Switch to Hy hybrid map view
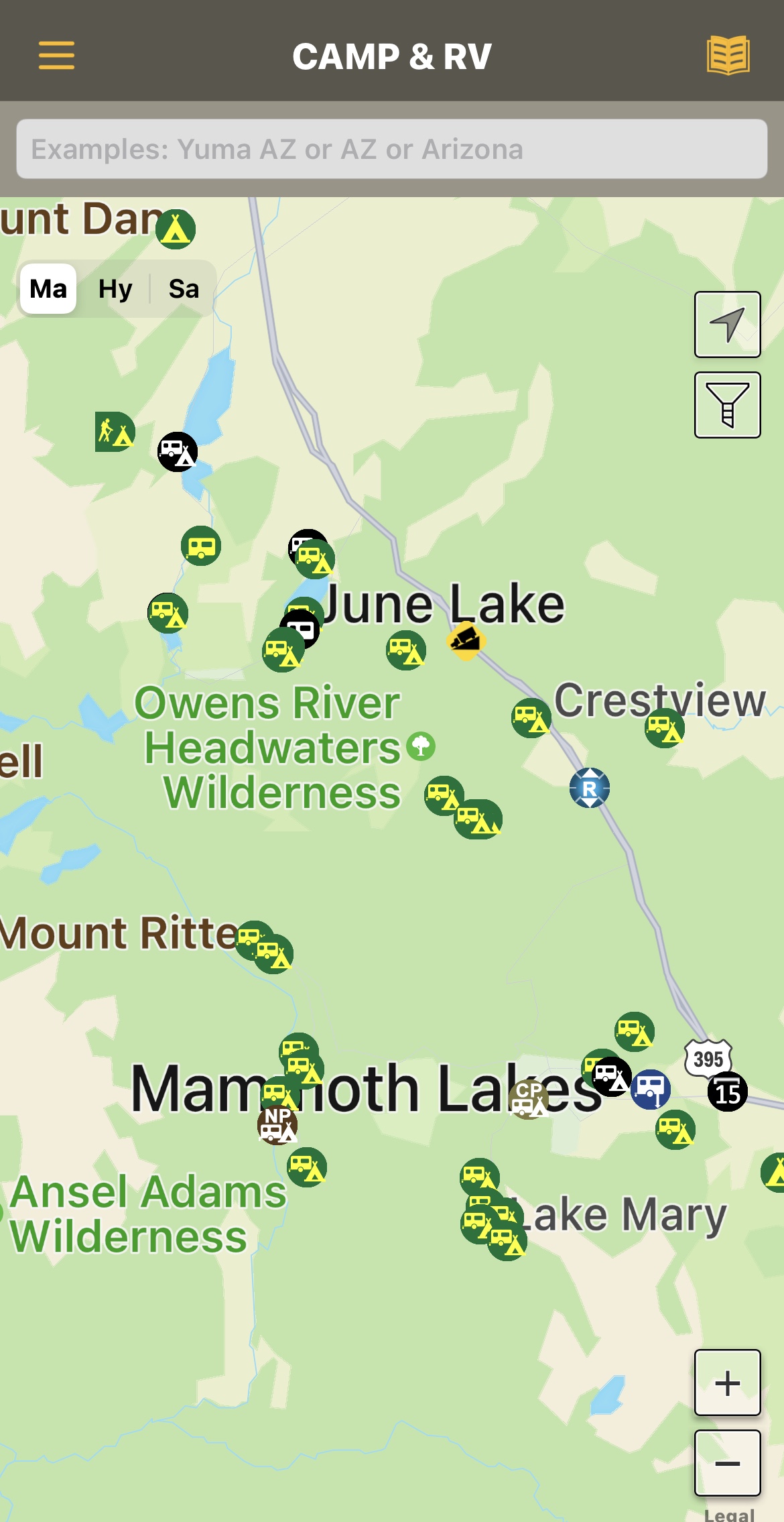Viewport: 784px width, 1522px height. (115, 289)
